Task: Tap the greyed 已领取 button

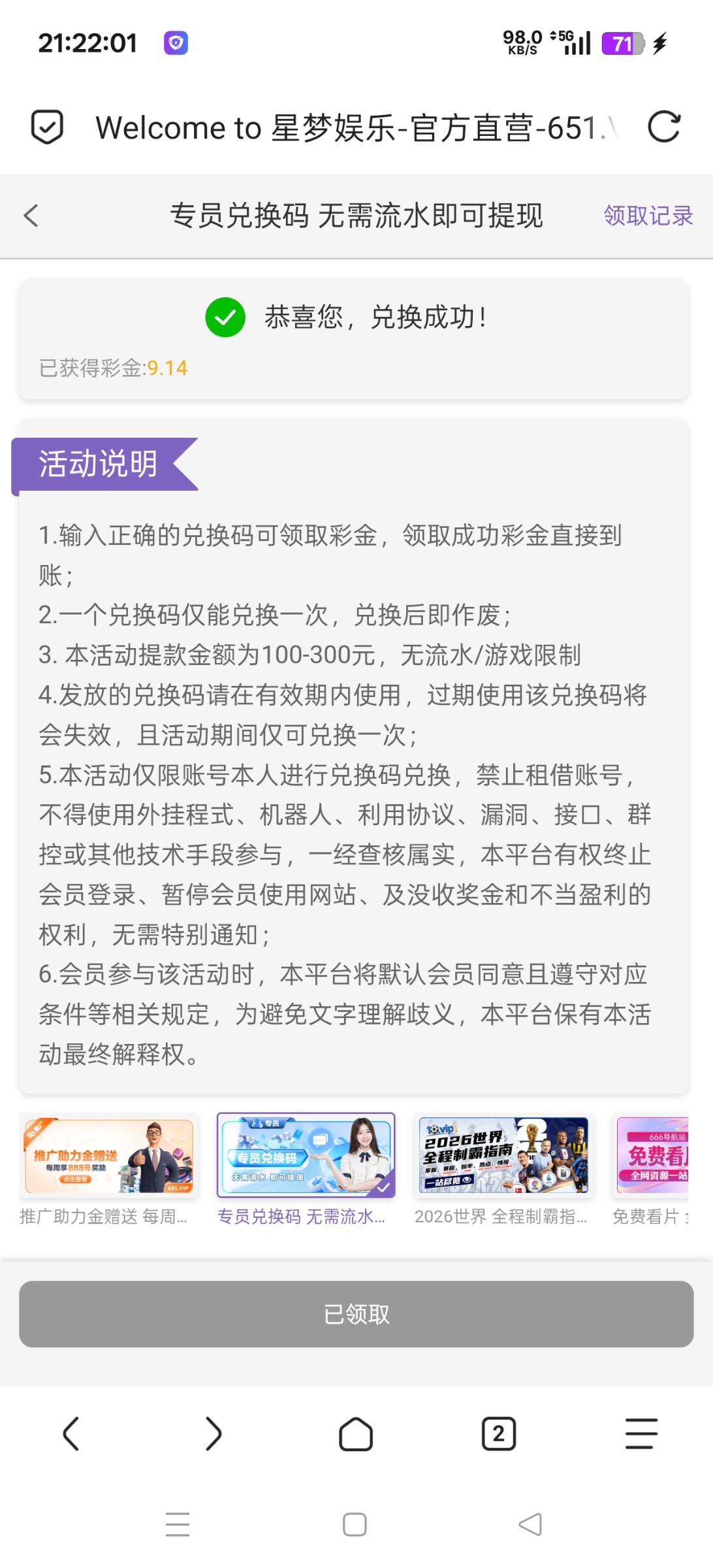Action: pyautogui.click(x=356, y=1314)
